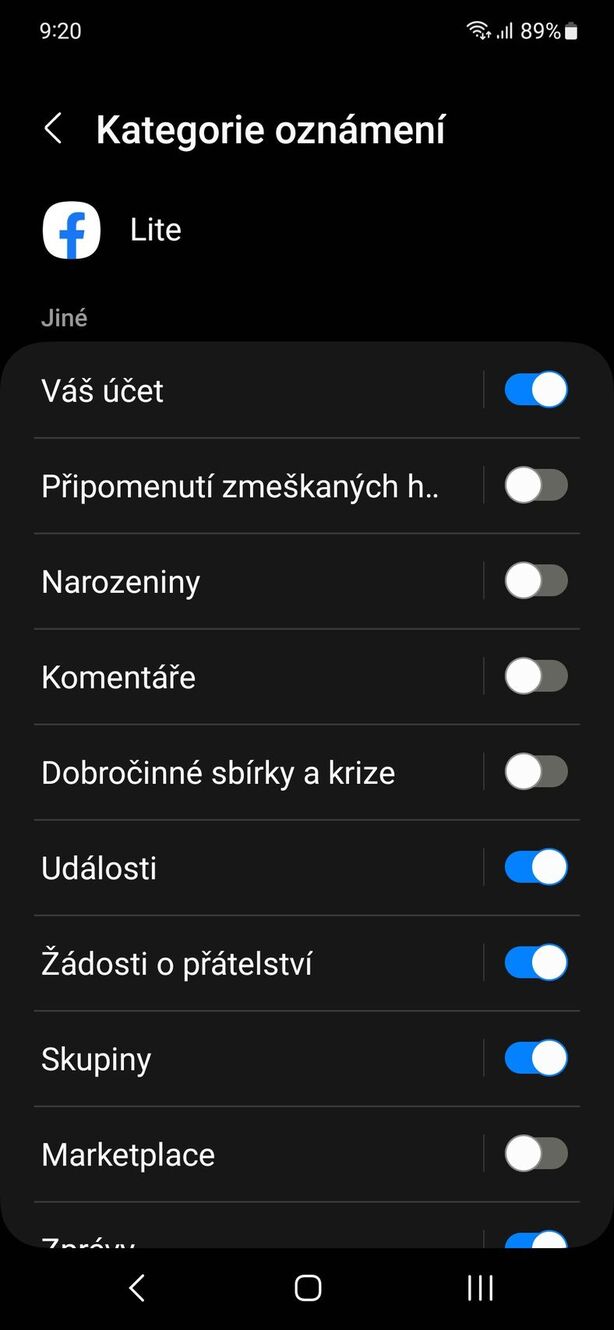Open Marketplace category details
The image size is (614, 1330).
(240, 1154)
